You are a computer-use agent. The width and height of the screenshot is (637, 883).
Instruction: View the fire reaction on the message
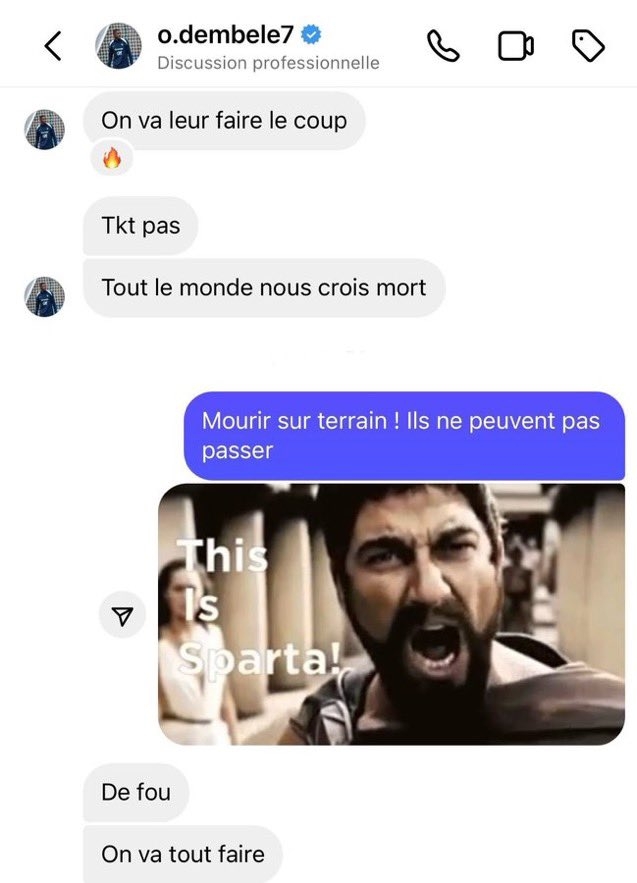coord(112,159)
